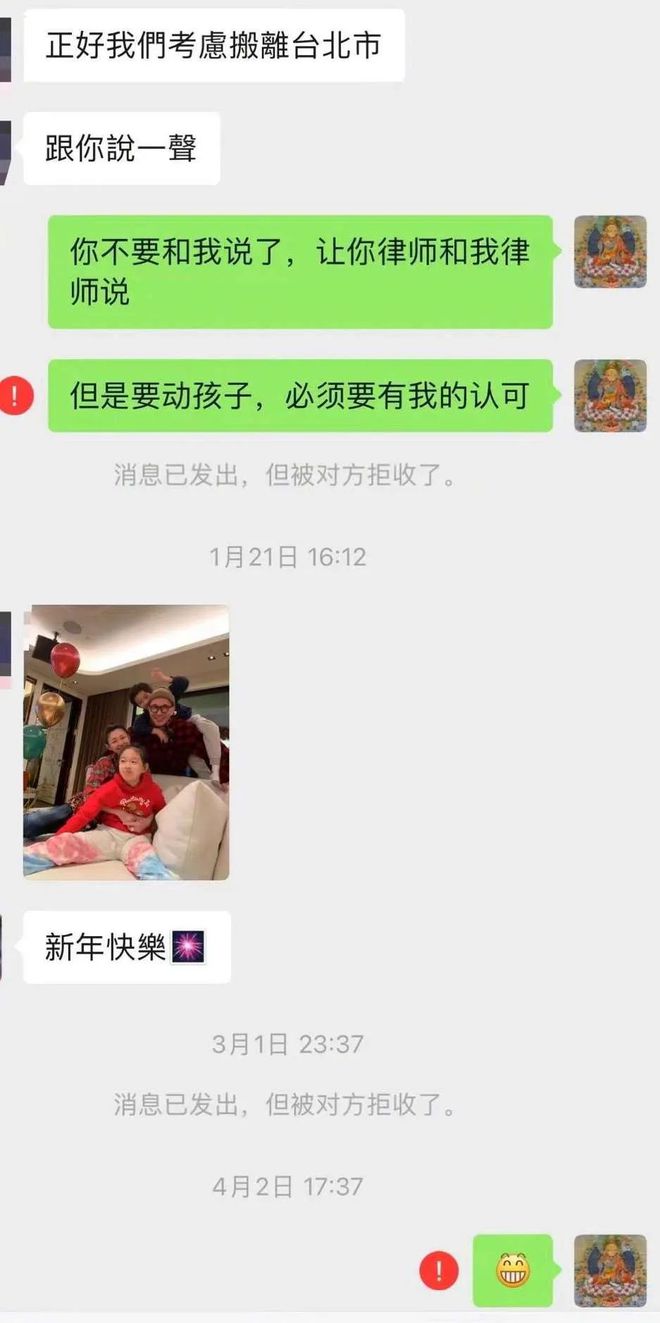Open sender avatar next to the grinning emoji message
Viewport: 660px width, 1323px height.
(x=610, y=1270)
